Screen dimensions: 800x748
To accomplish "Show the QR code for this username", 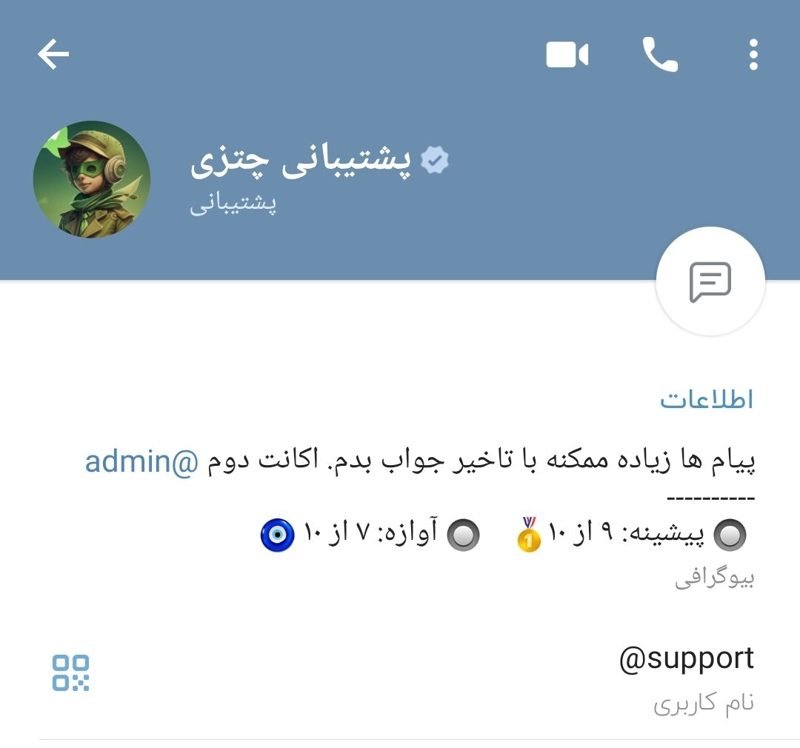I will [x=71, y=673].
